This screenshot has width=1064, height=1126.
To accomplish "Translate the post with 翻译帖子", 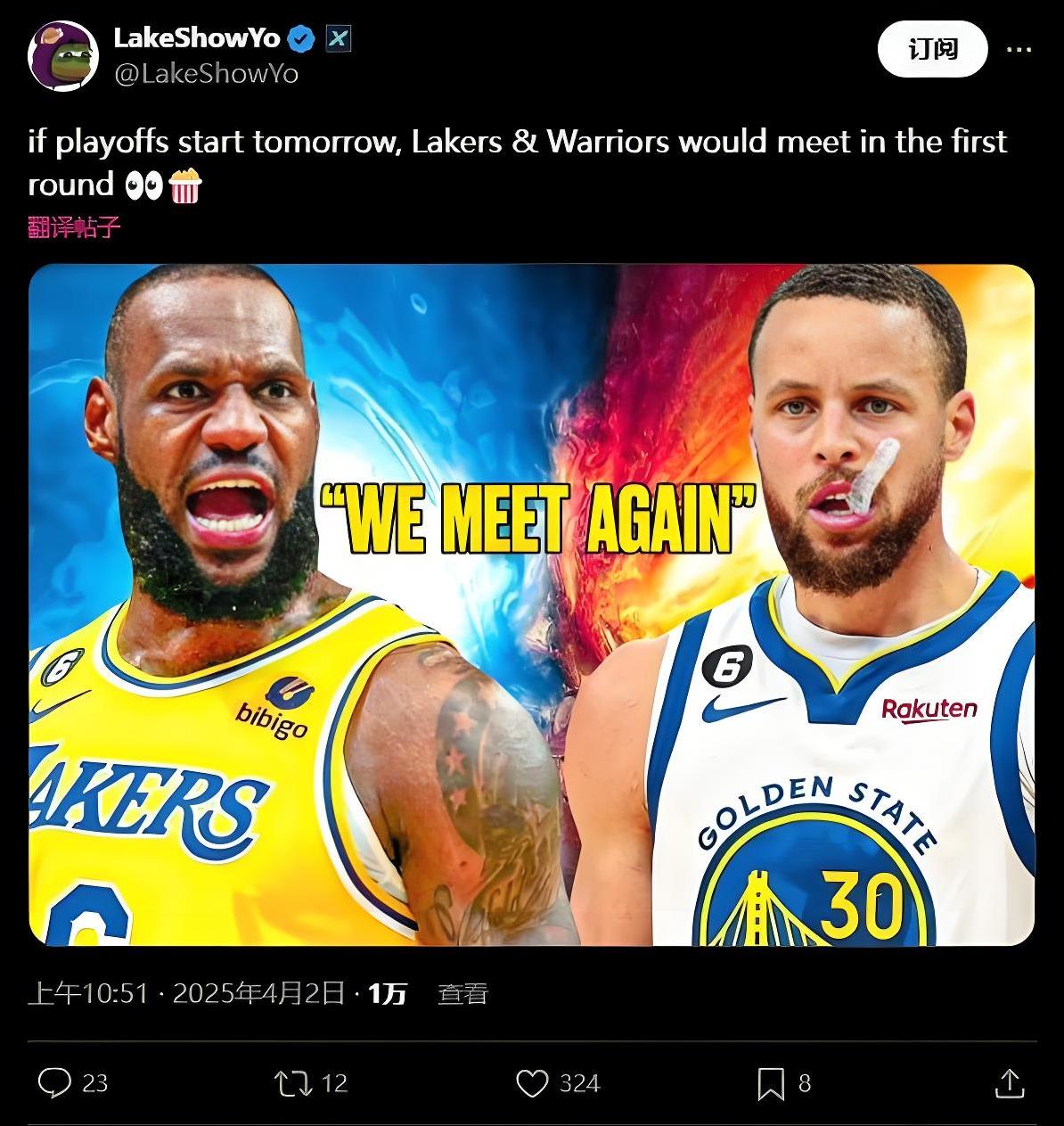I will click(74, 228).
